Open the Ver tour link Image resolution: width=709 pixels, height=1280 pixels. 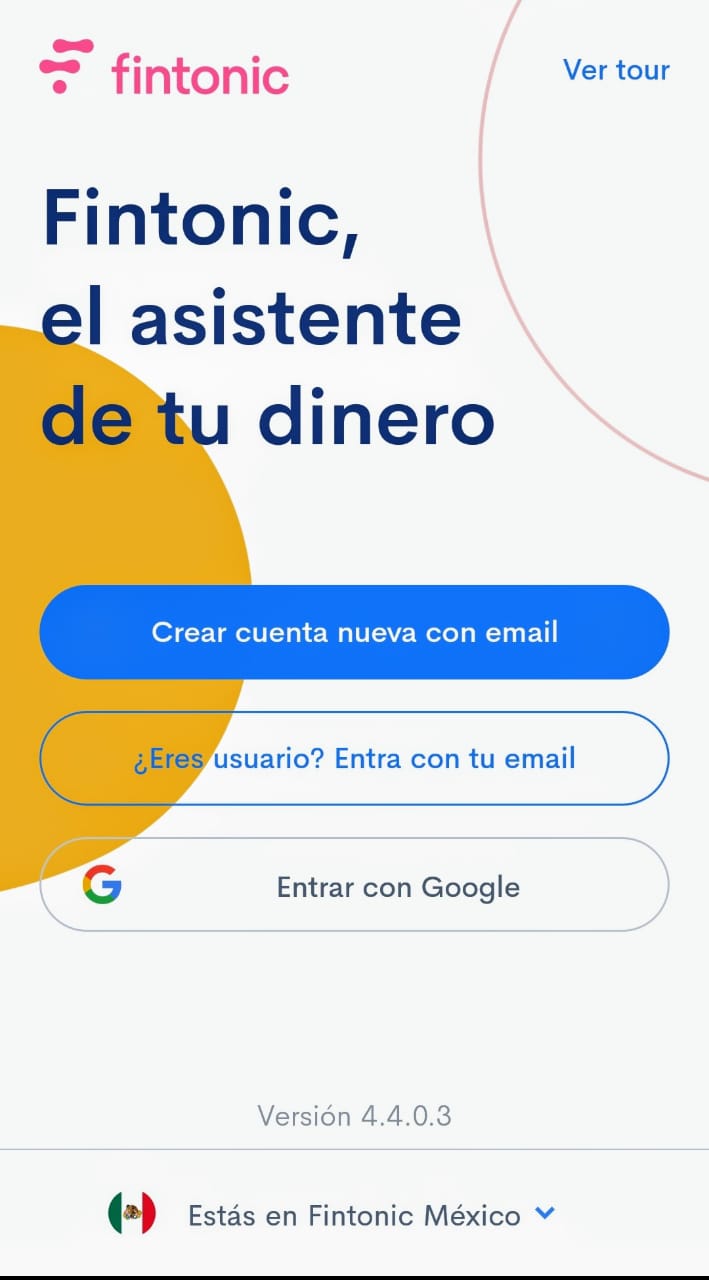click(615, 70)
